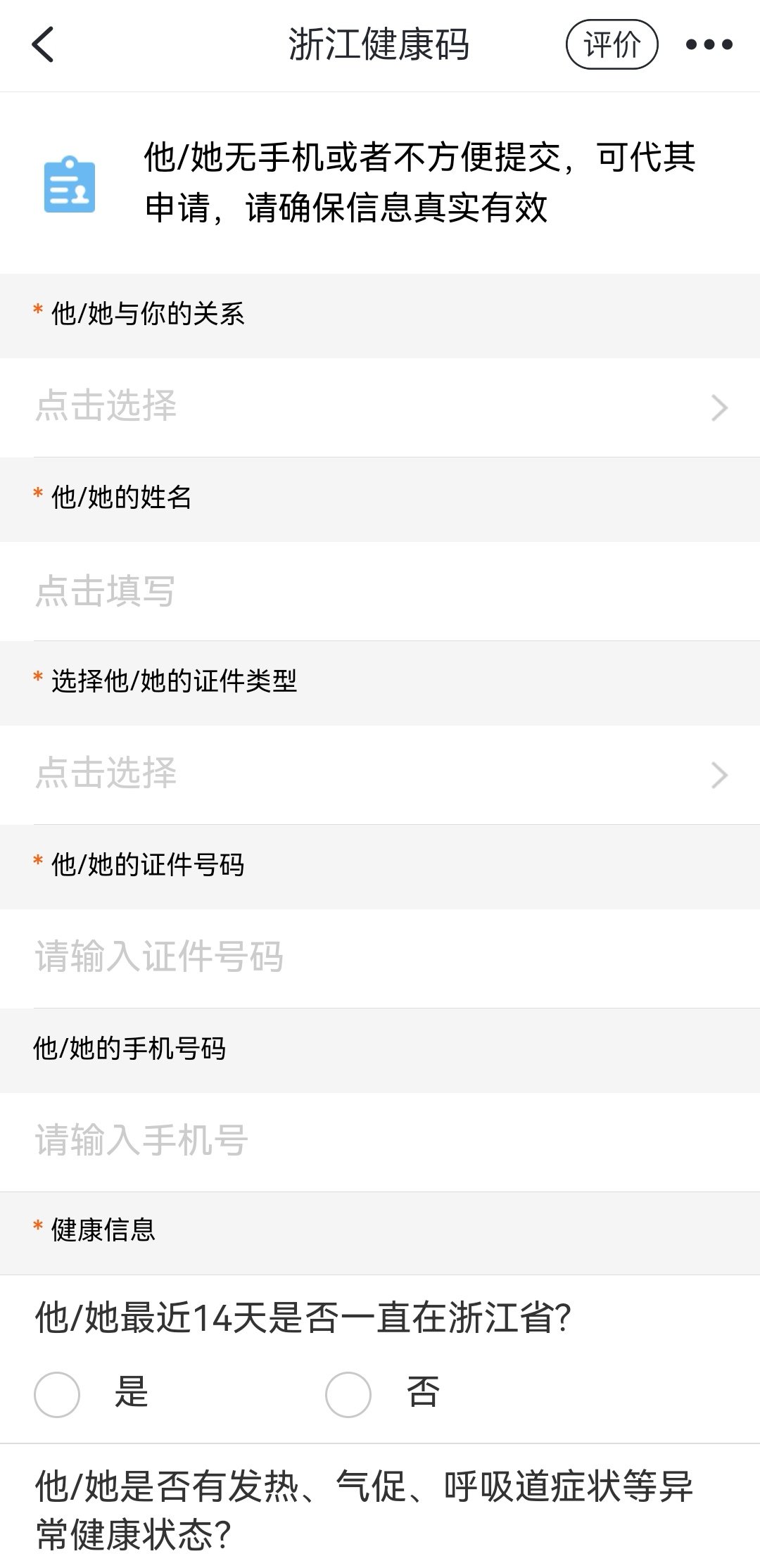Select 是 for staying in 浙江省 14 days
760x1568 pixels.
[x=58, y=1393]
